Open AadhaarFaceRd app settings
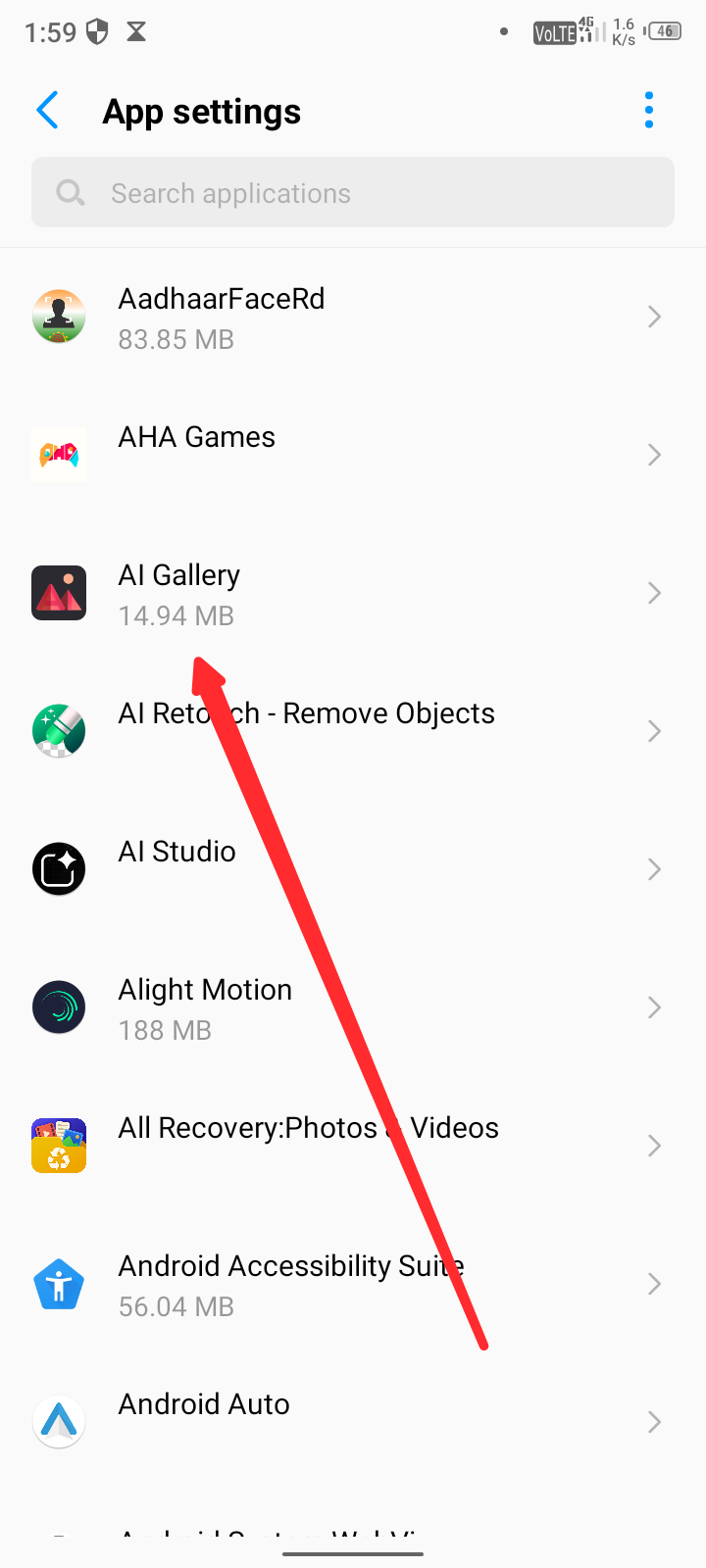The image size is (706, 1568). click(353, 318)
